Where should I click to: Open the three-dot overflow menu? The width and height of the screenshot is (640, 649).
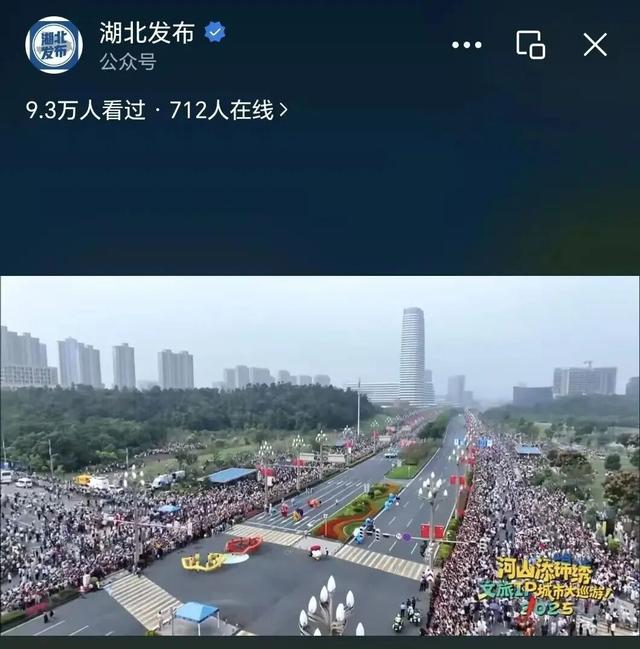[466, 45]
